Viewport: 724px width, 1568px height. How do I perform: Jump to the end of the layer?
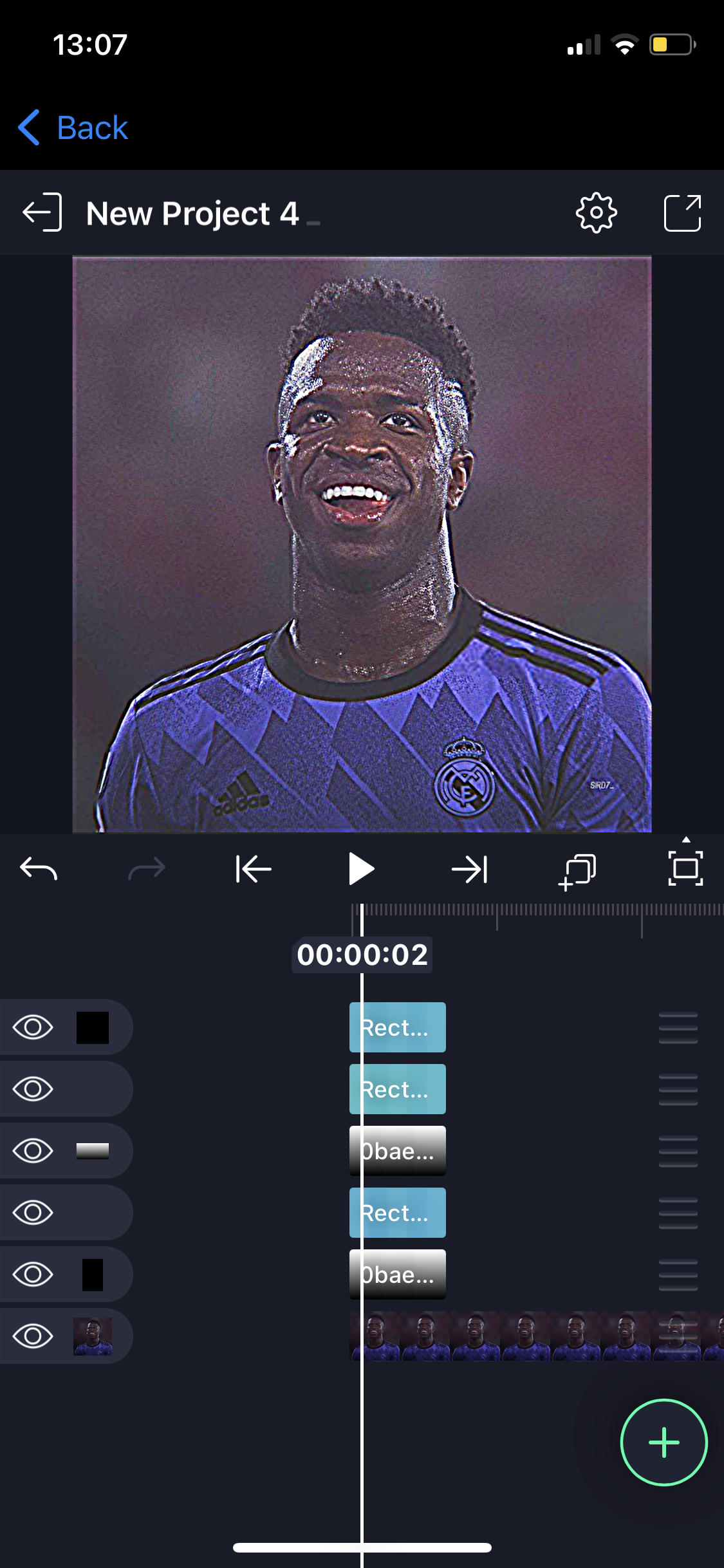tap(469, 869)
